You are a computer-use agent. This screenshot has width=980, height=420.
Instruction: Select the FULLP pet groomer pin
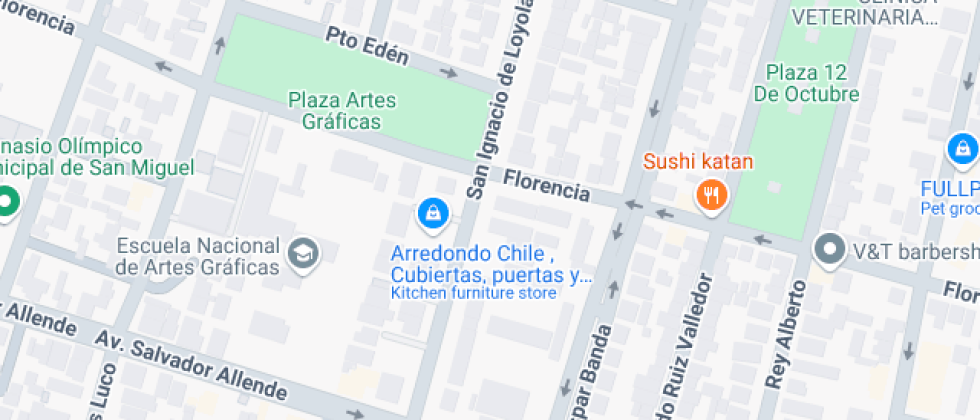click(x=961, y=150)
